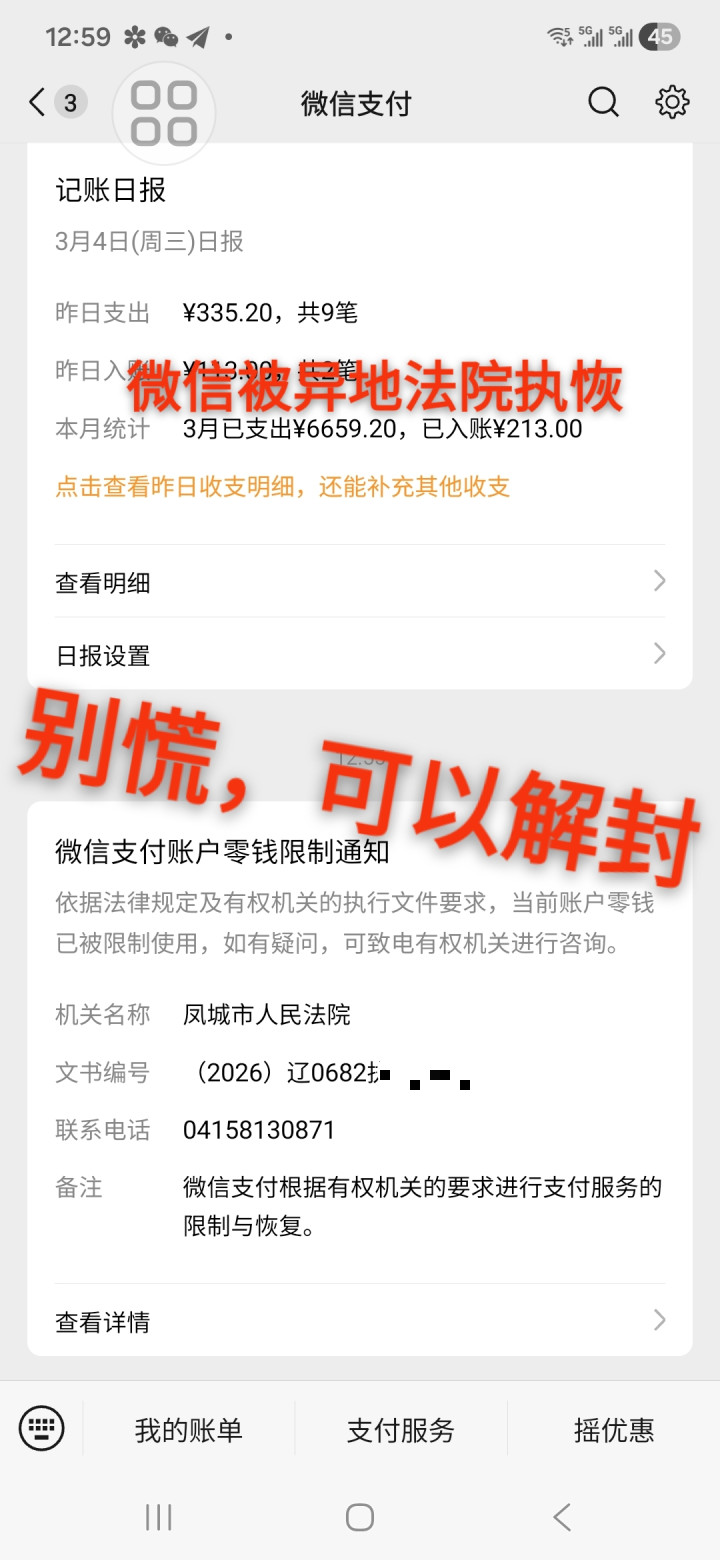
Task: Tap the system home button
Action: (x=360, y=1517)
